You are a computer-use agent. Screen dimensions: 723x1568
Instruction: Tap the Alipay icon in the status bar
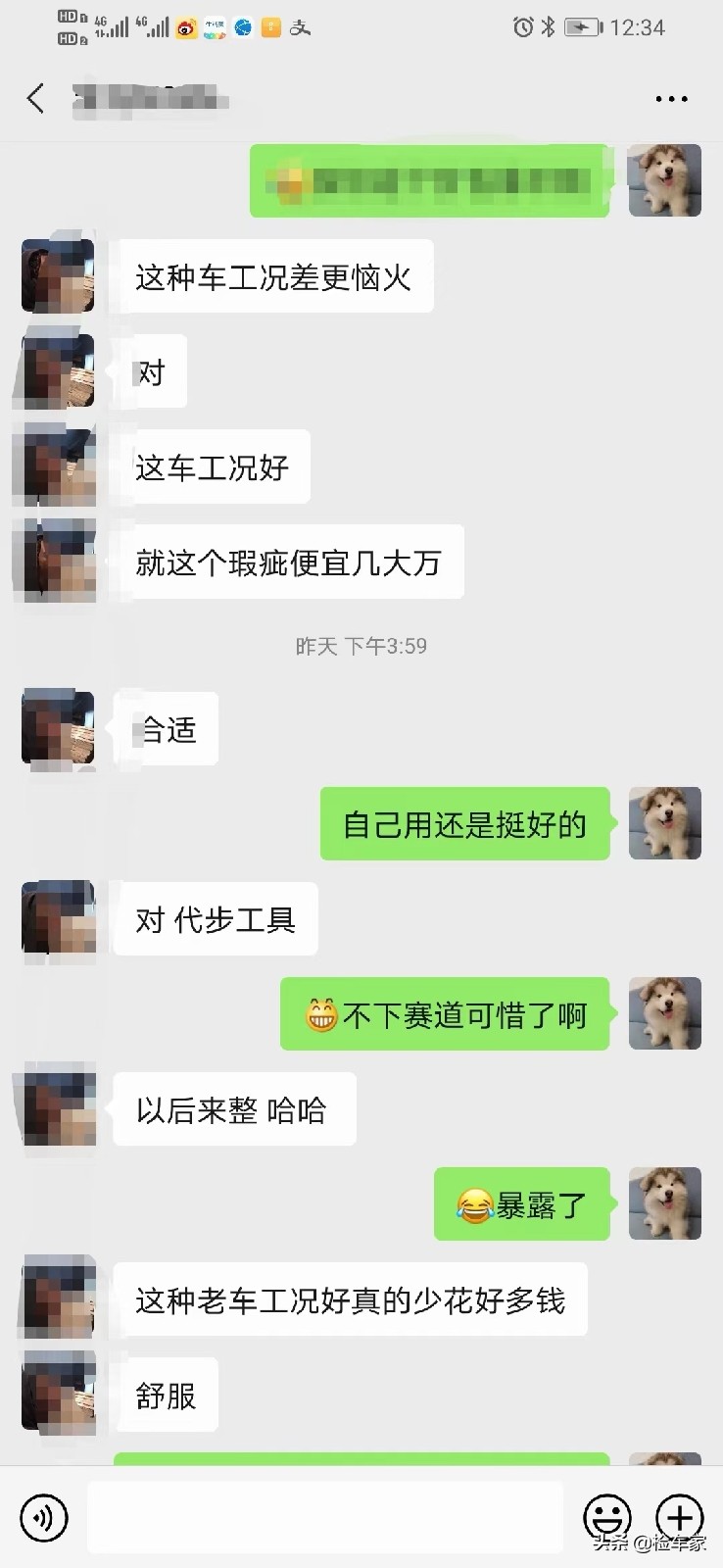tap(300, 27)
